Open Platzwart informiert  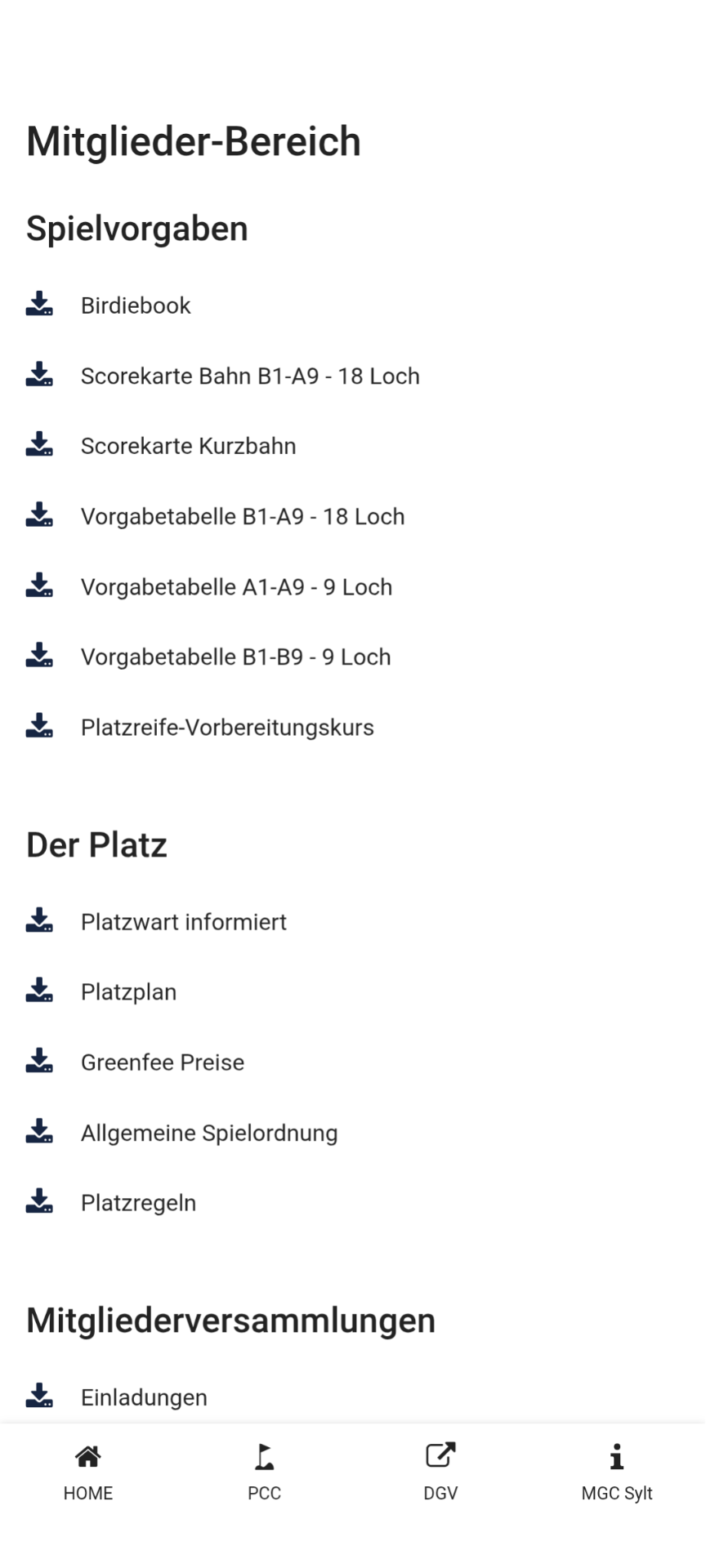pyautogui.click(x=183, y=922)
